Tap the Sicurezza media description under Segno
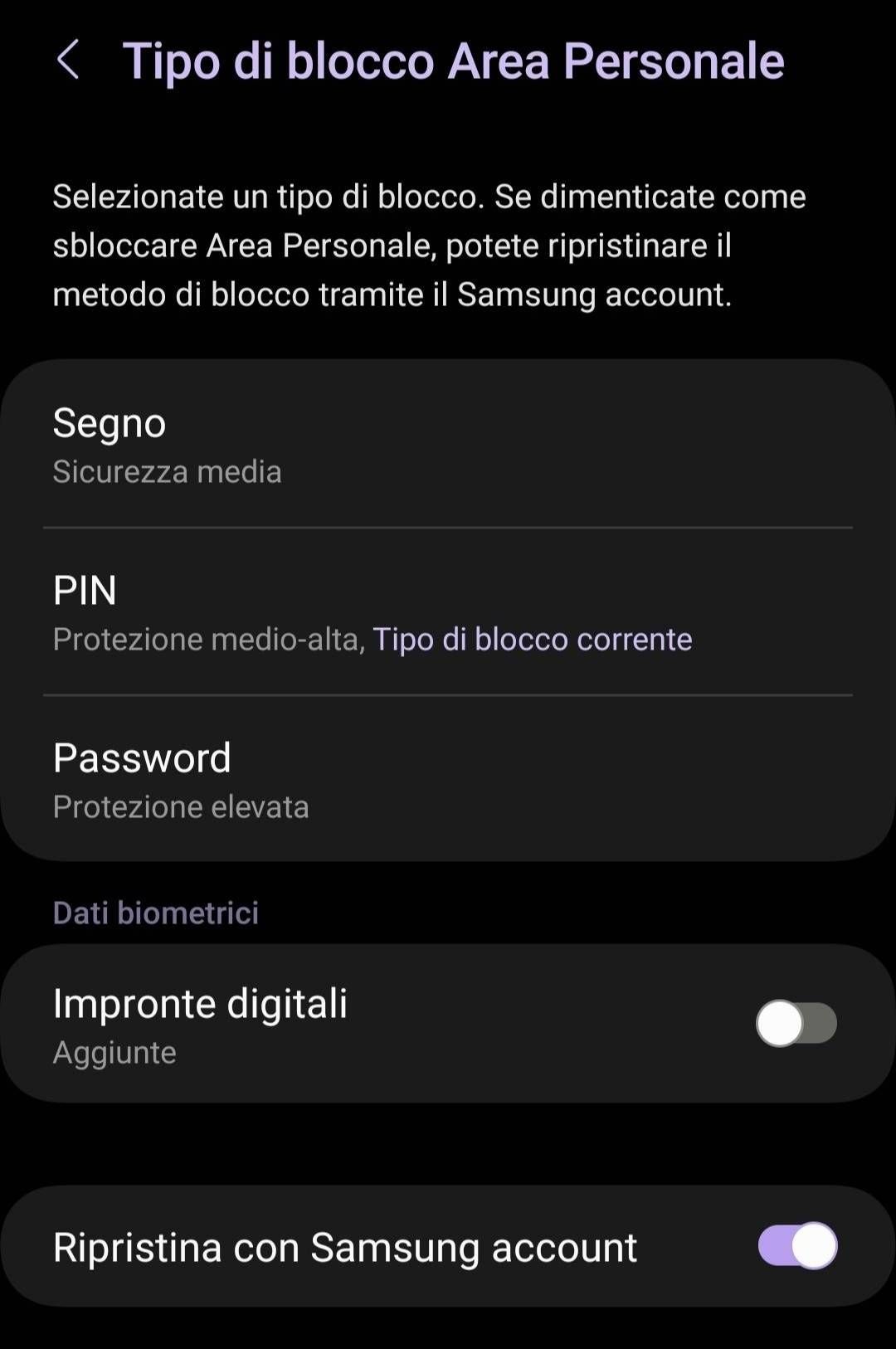Screen dimensions: 896x1349 click(x=167, y=472)
